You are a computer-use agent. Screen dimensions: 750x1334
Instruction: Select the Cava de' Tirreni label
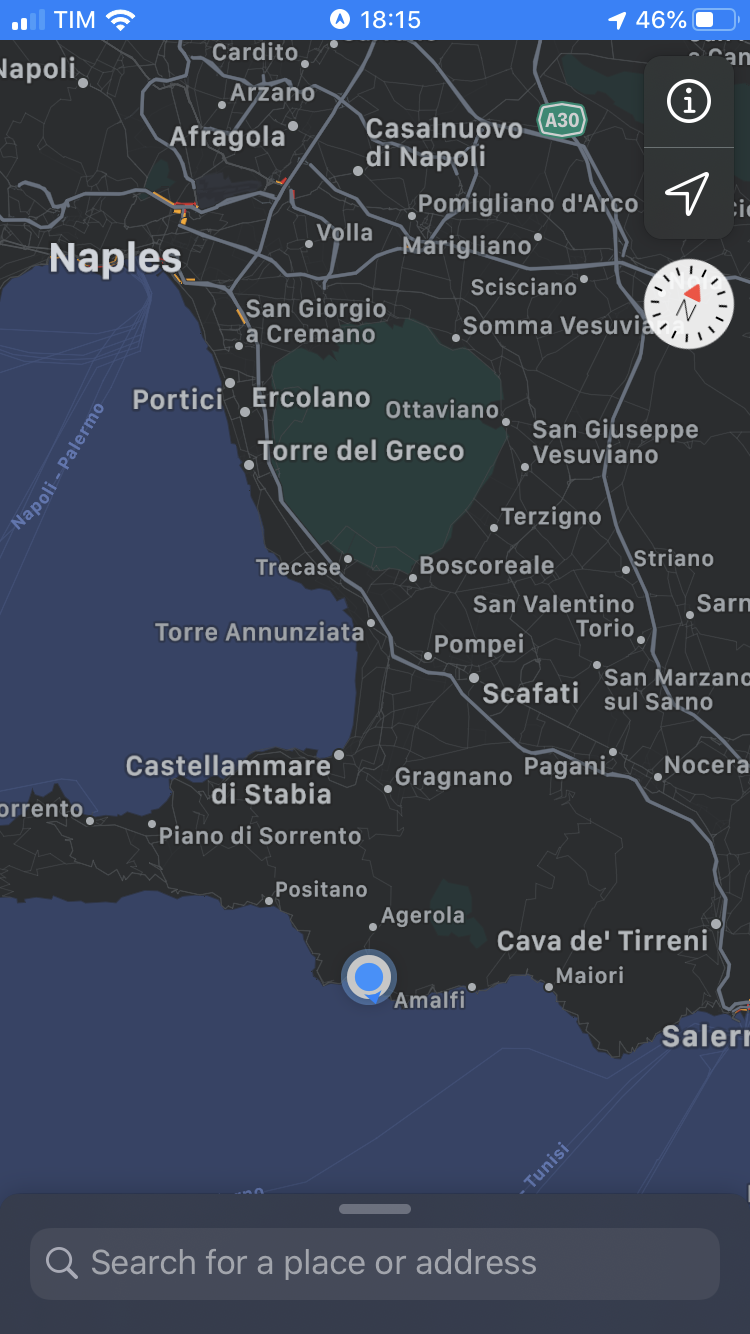602,941
